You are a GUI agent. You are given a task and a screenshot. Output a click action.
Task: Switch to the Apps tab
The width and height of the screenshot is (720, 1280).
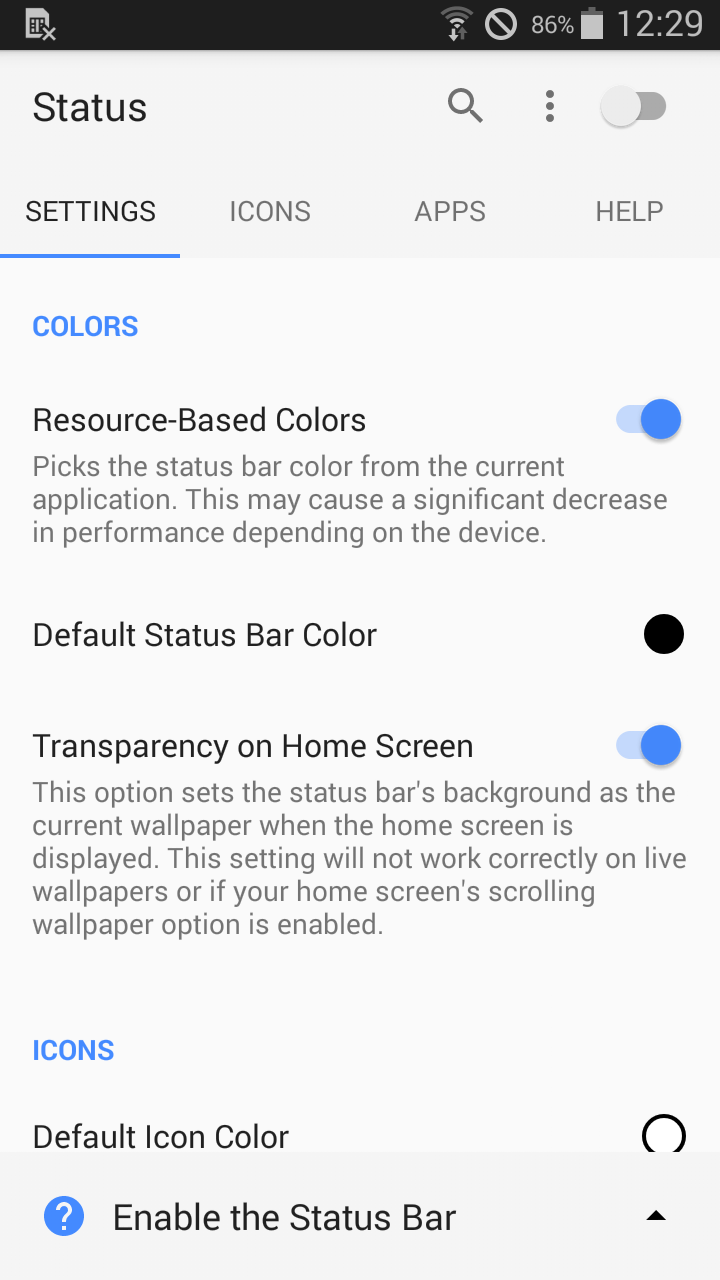(x=450, y=211)
